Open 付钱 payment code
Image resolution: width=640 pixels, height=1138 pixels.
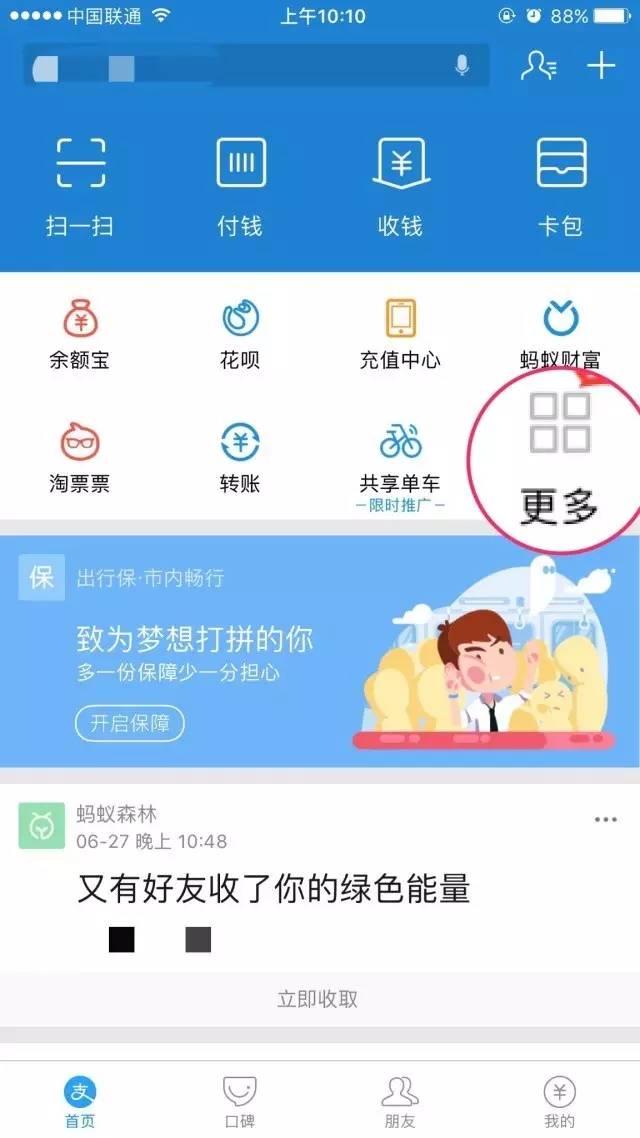(x=240, y=185)
